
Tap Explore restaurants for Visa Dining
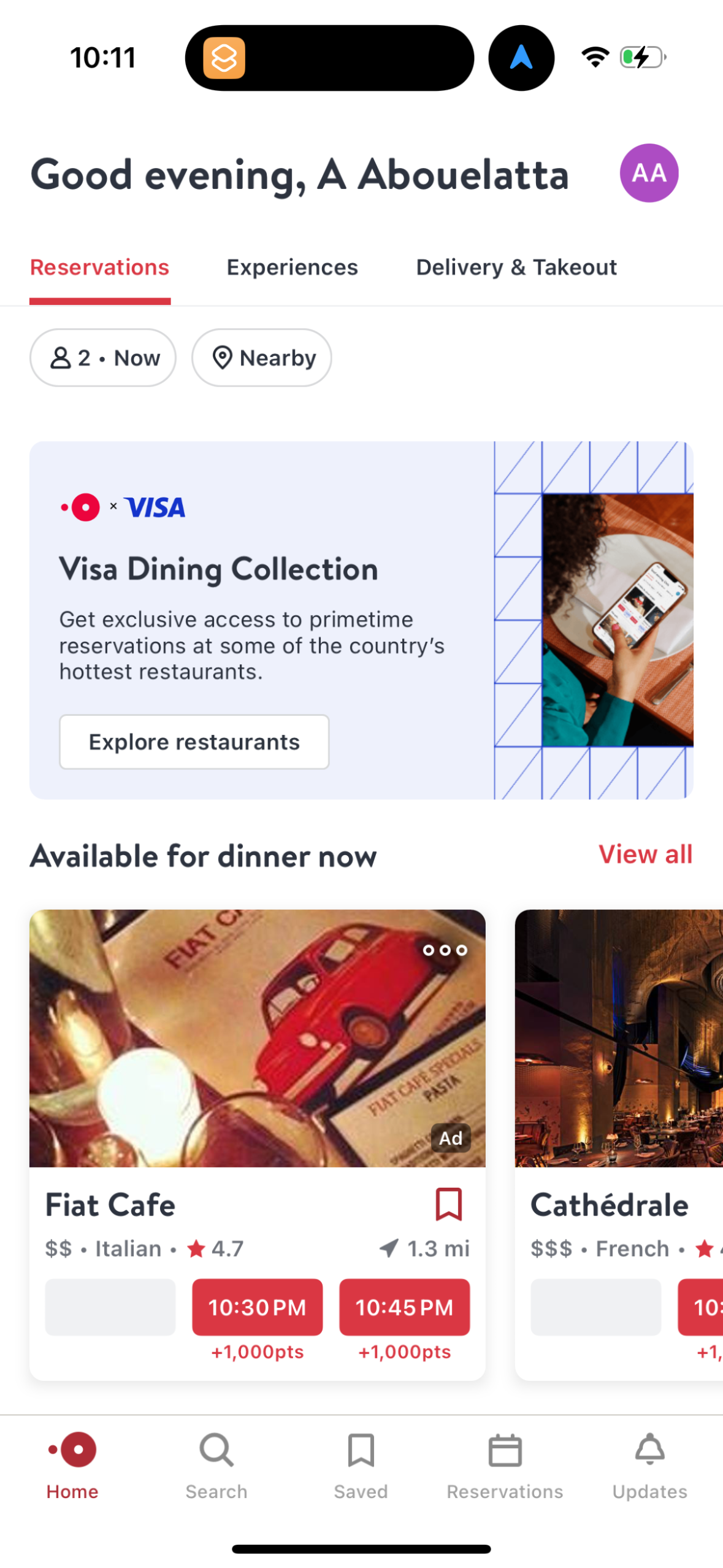[x=194, y=741]
